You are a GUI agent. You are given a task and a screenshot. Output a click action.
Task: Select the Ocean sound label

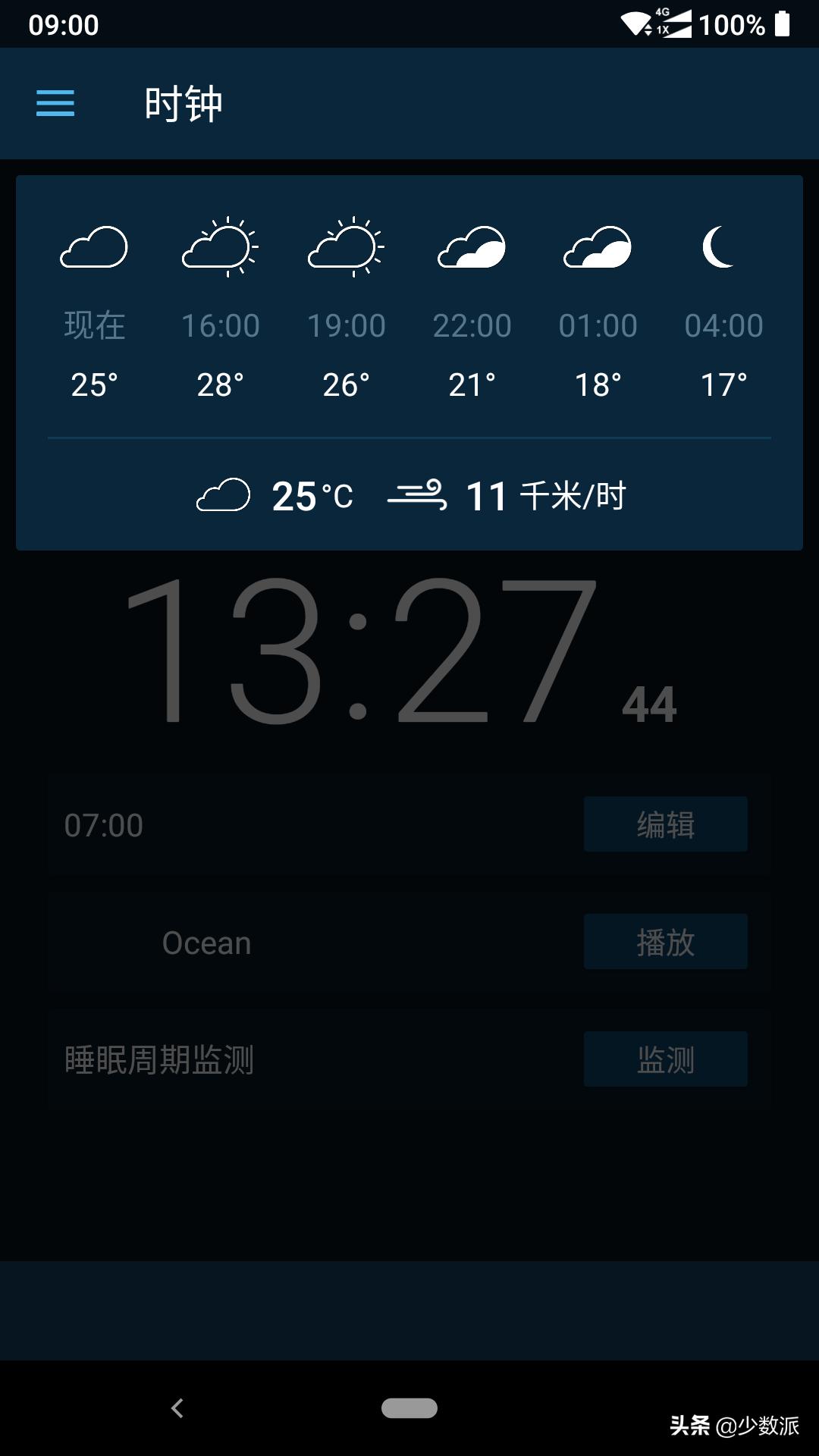[x=206, y=942]
